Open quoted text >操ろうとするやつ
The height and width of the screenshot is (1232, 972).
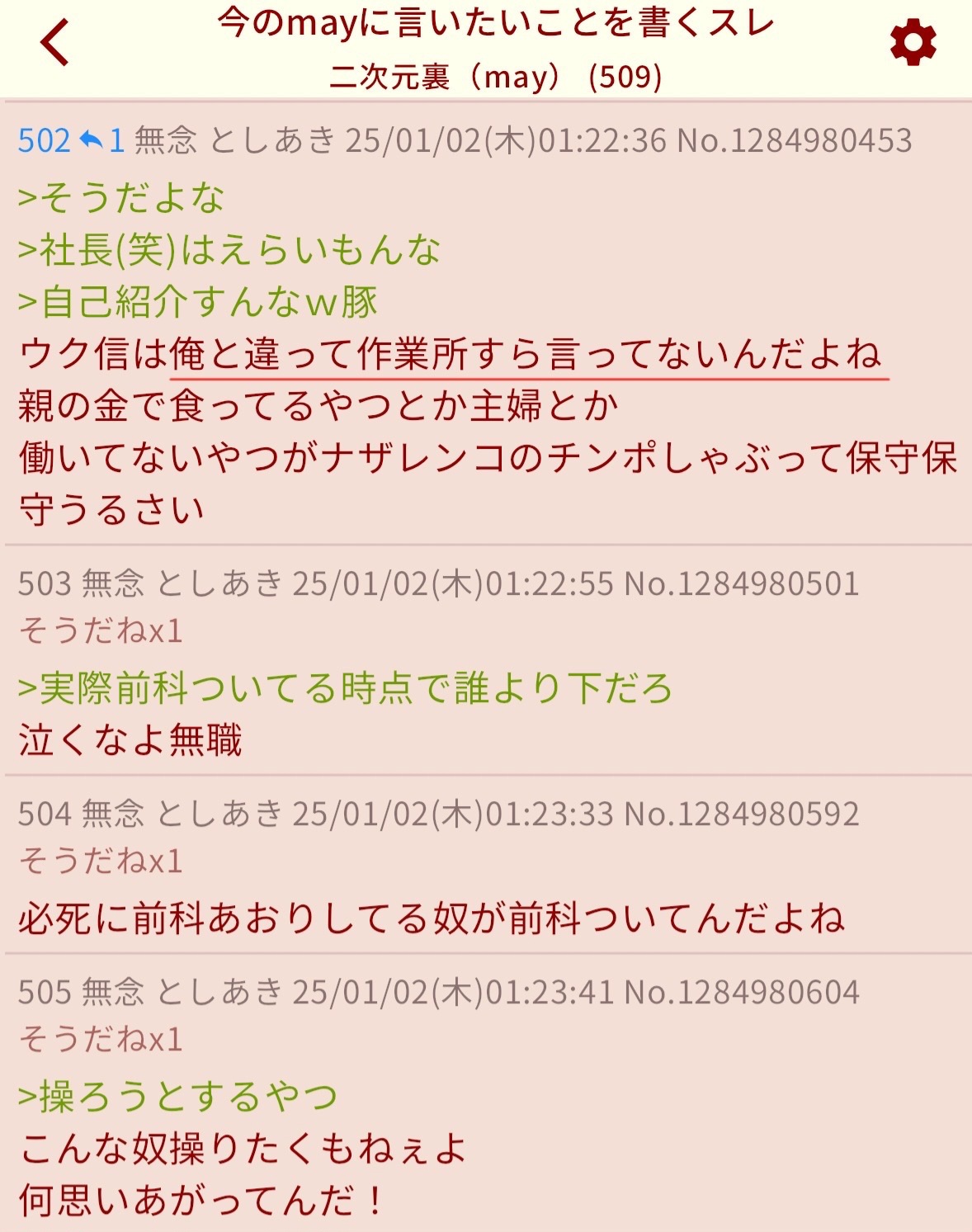177,1097
